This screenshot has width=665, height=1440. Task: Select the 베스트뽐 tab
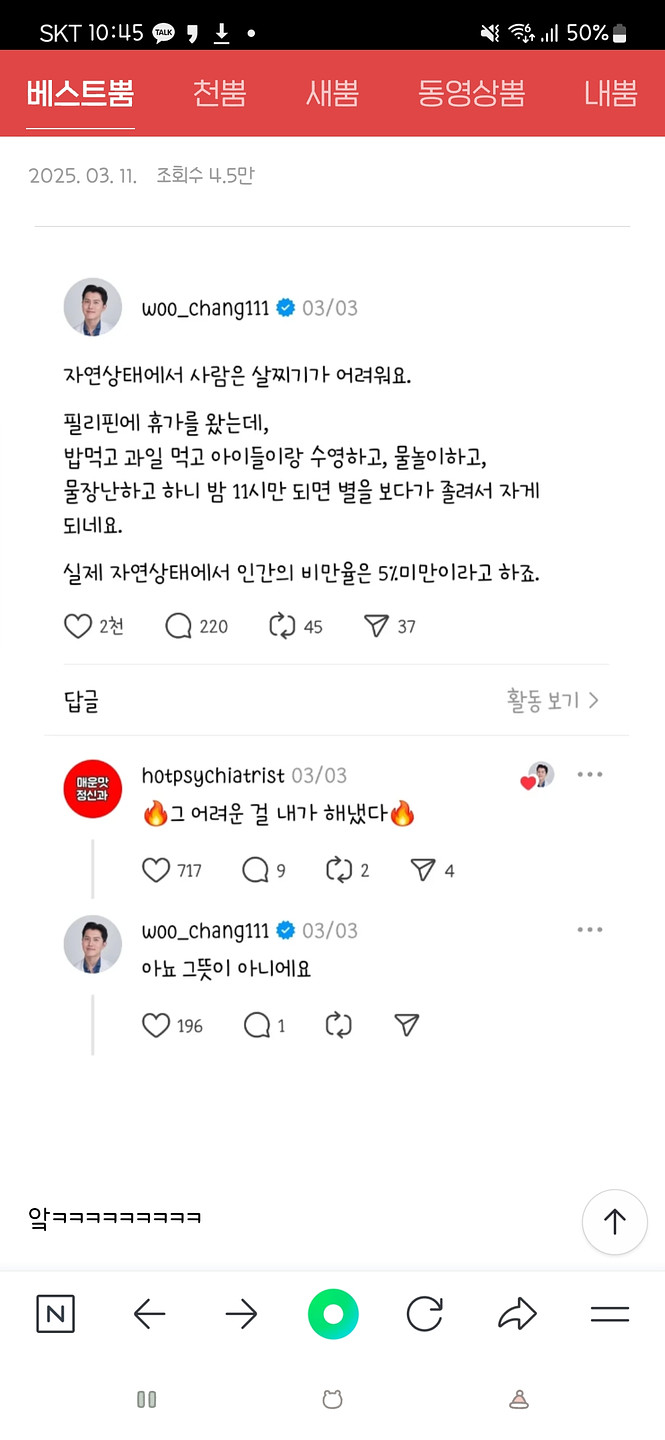(80, 94)
